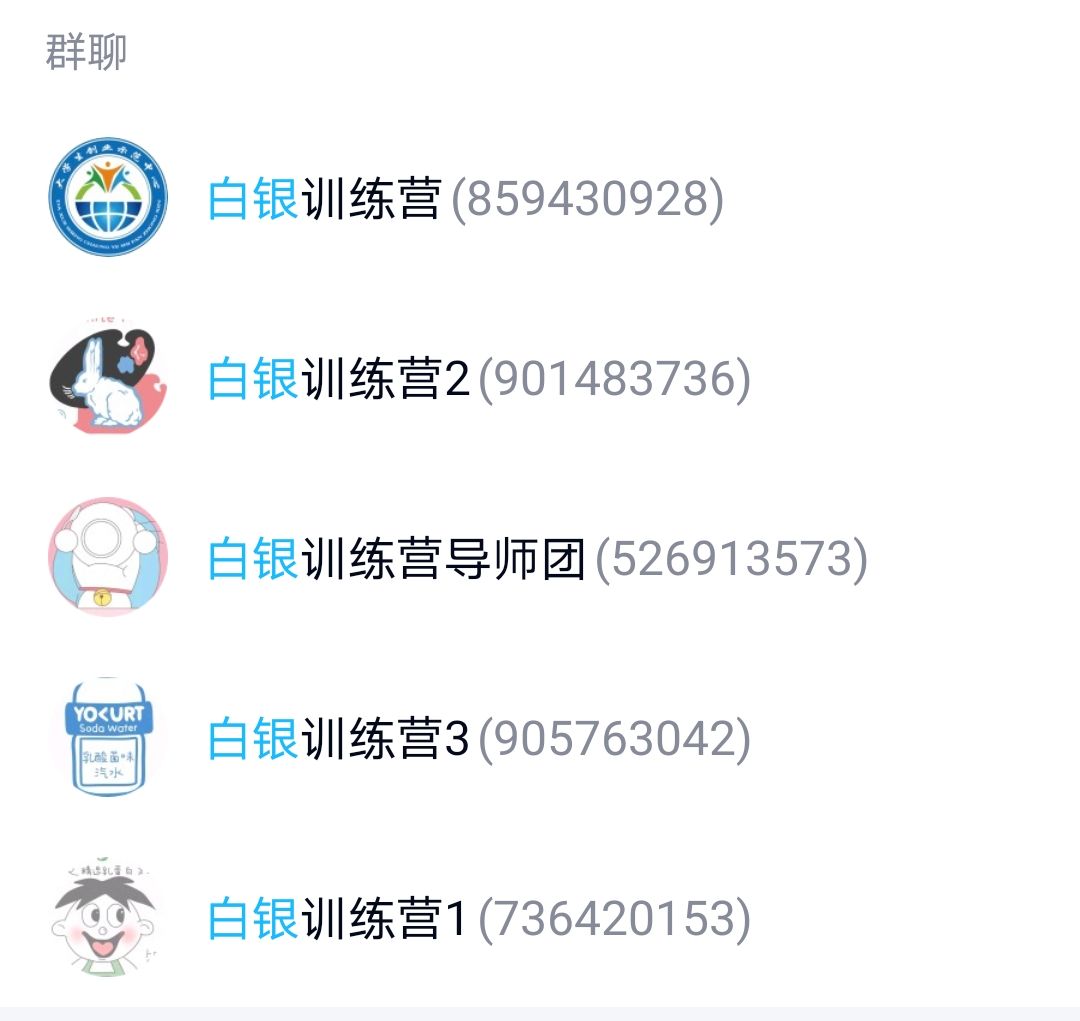View the 白银训练营1 group chat
Image resolution: width=1080 pixels, height=1021 pixels.
click(478, 919)
